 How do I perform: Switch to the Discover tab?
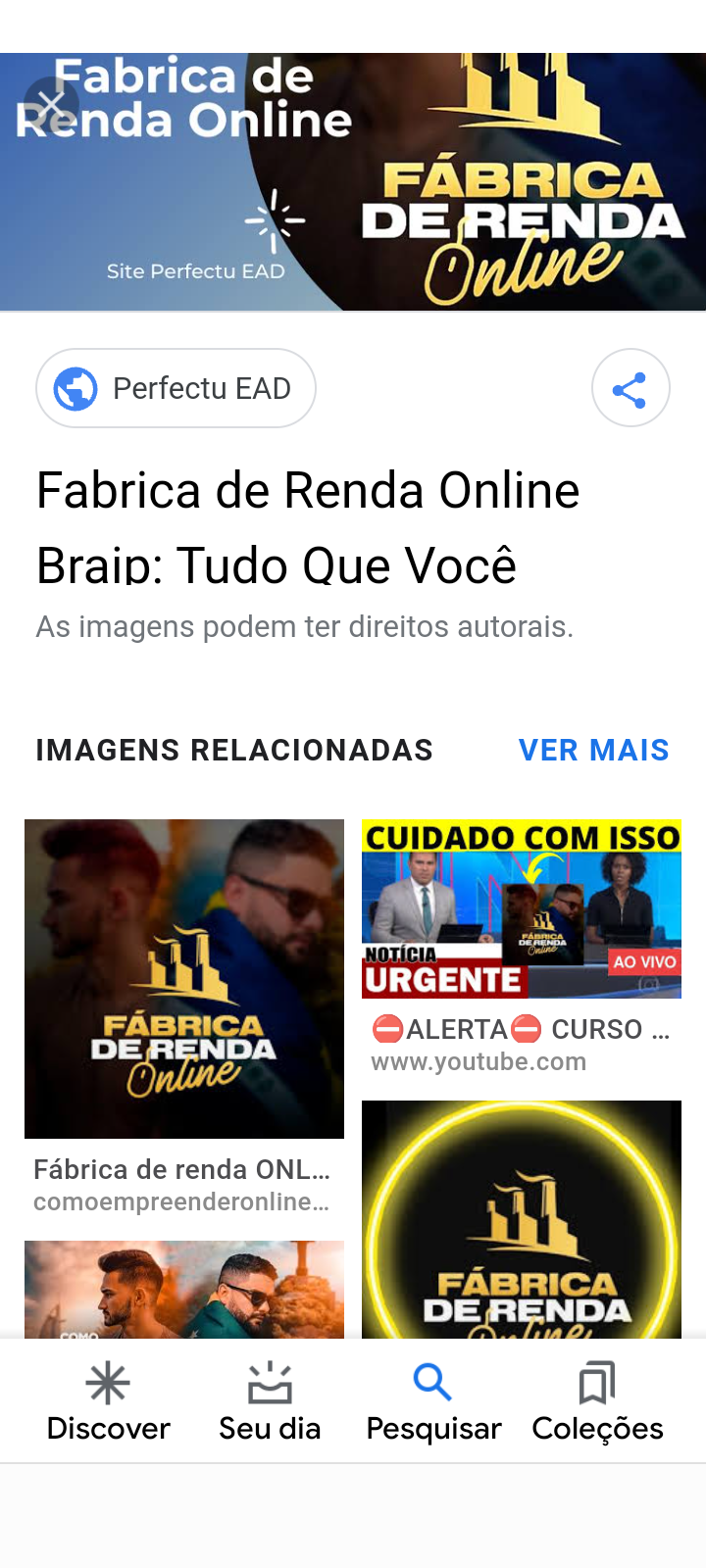(x=108, y=1402)
